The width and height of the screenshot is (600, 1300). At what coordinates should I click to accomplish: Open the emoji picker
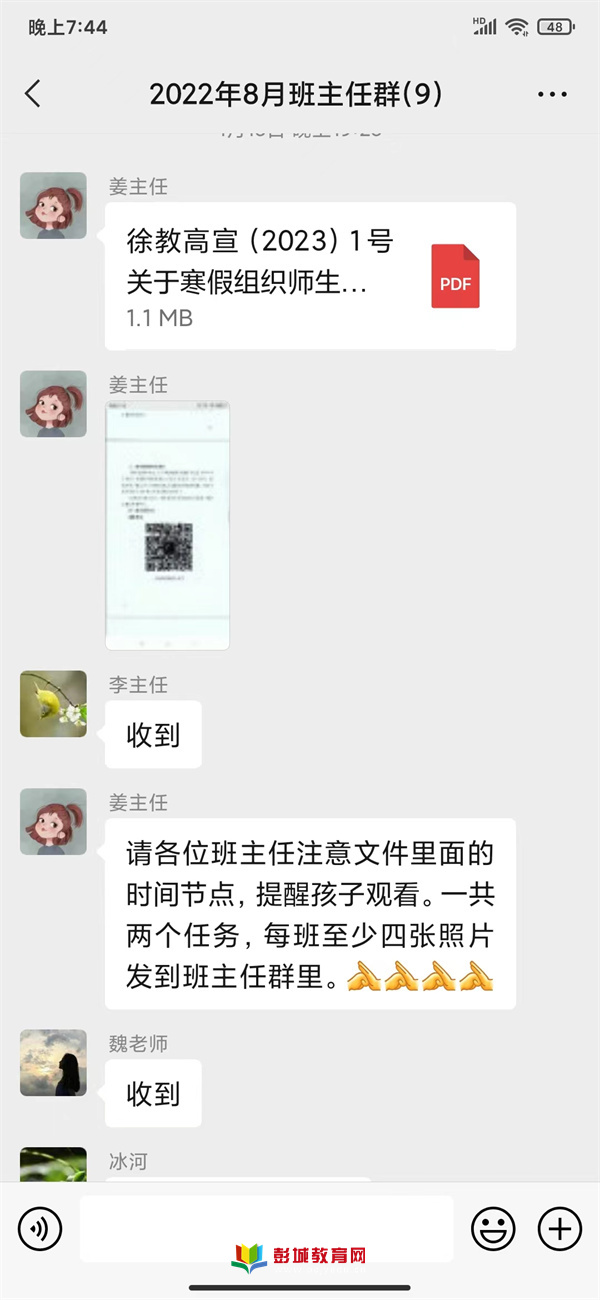(x=493, y=1228)
